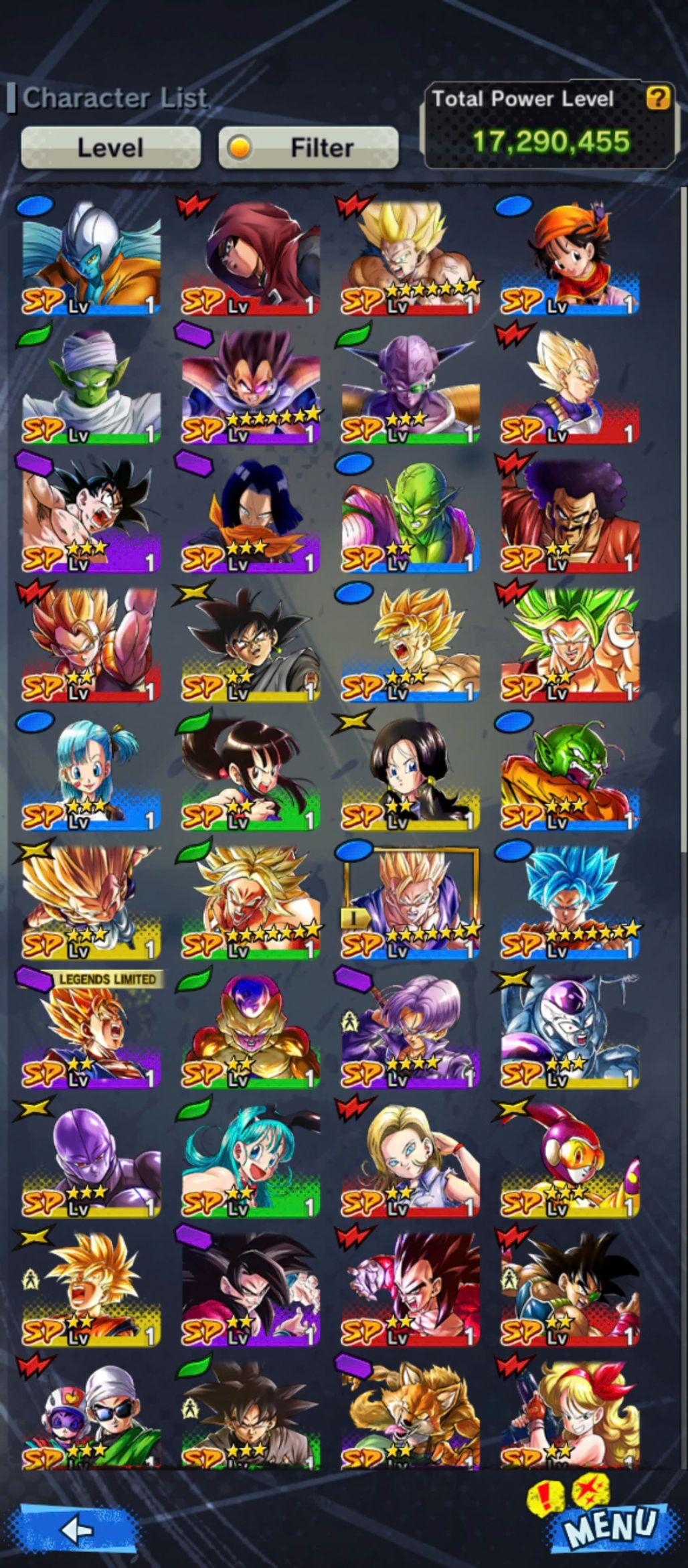Select the green-haired Broly character card
Screen dimensions: 688x1568
tap(570, 645)
